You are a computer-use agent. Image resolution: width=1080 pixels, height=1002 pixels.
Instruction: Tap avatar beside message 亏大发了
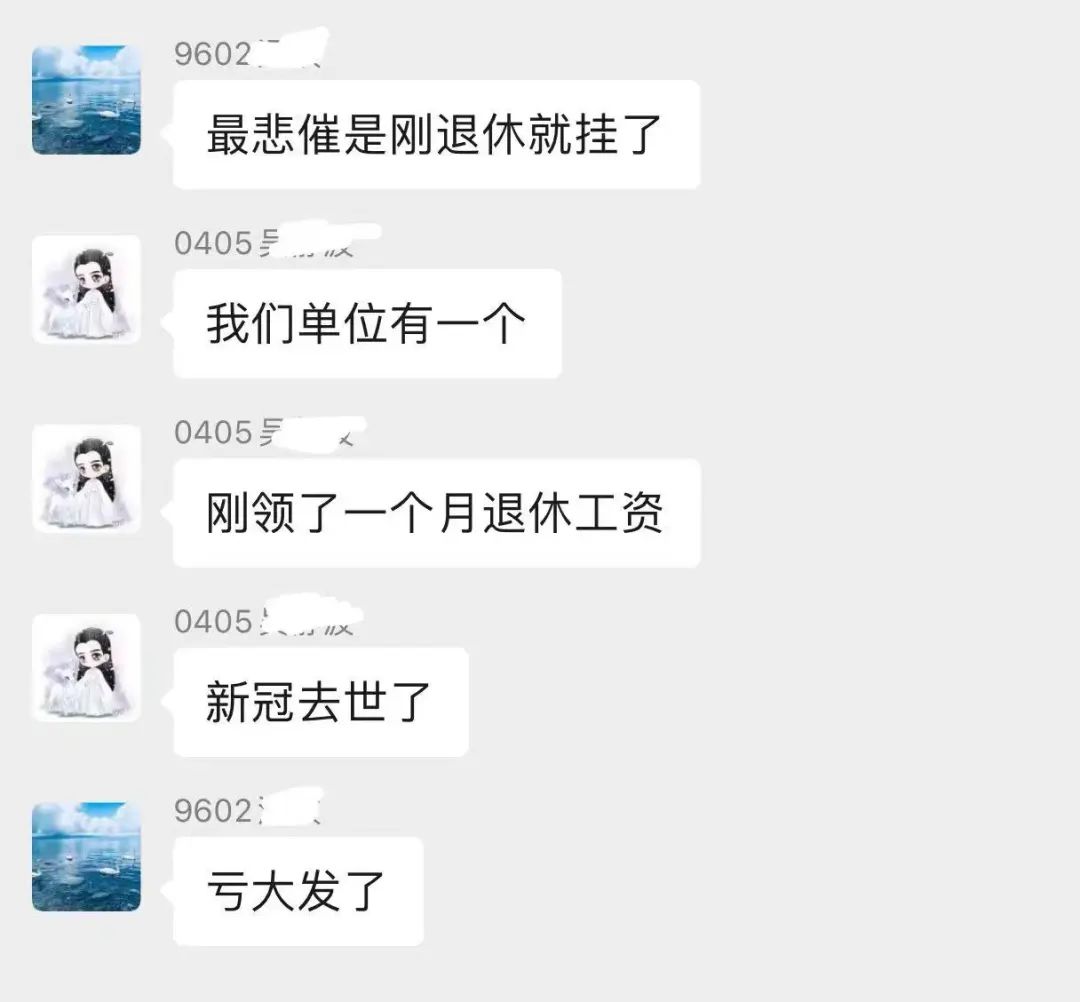tap(86, 857)
